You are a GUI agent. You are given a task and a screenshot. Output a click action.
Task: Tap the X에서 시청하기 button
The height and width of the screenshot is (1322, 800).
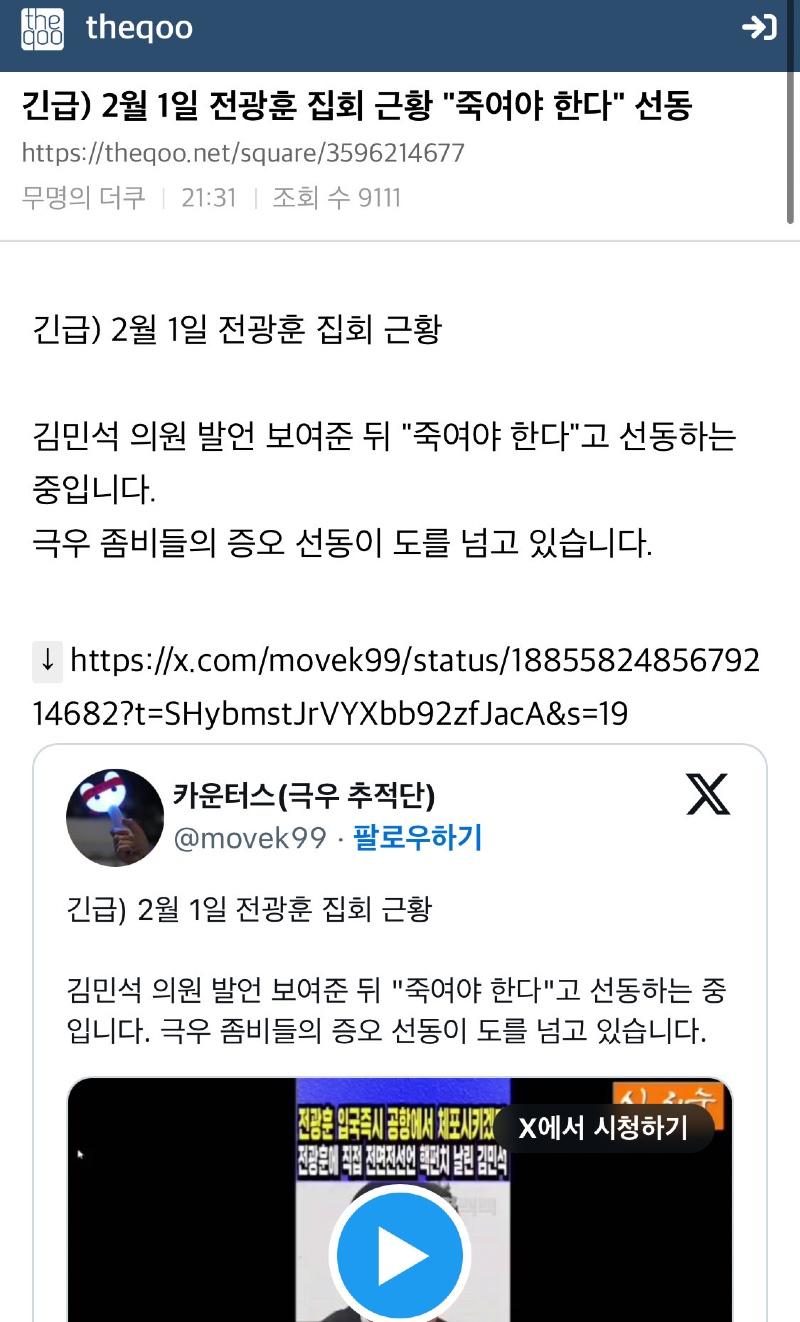coord(603,1128)
